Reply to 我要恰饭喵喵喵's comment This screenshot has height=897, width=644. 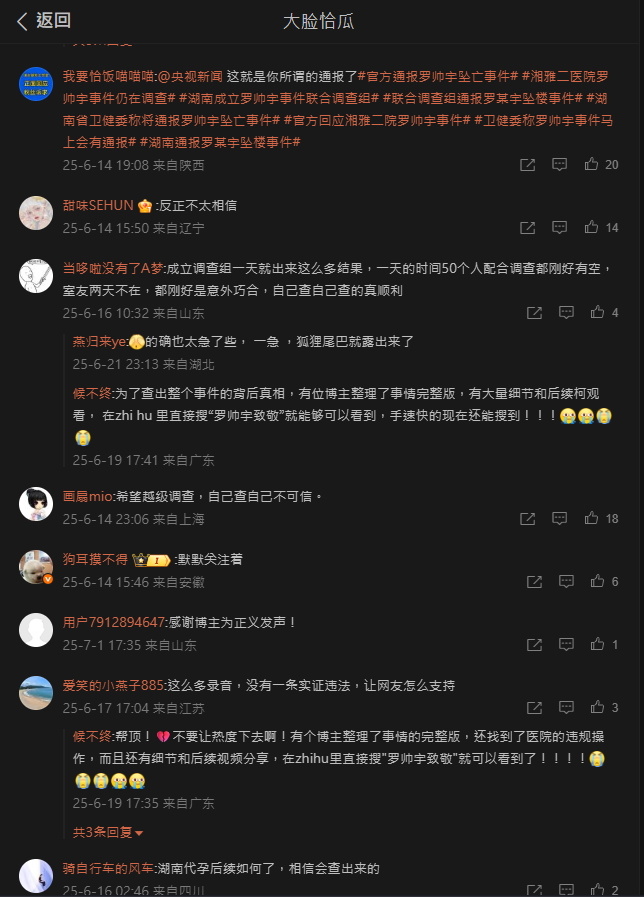tap(560, 165)
